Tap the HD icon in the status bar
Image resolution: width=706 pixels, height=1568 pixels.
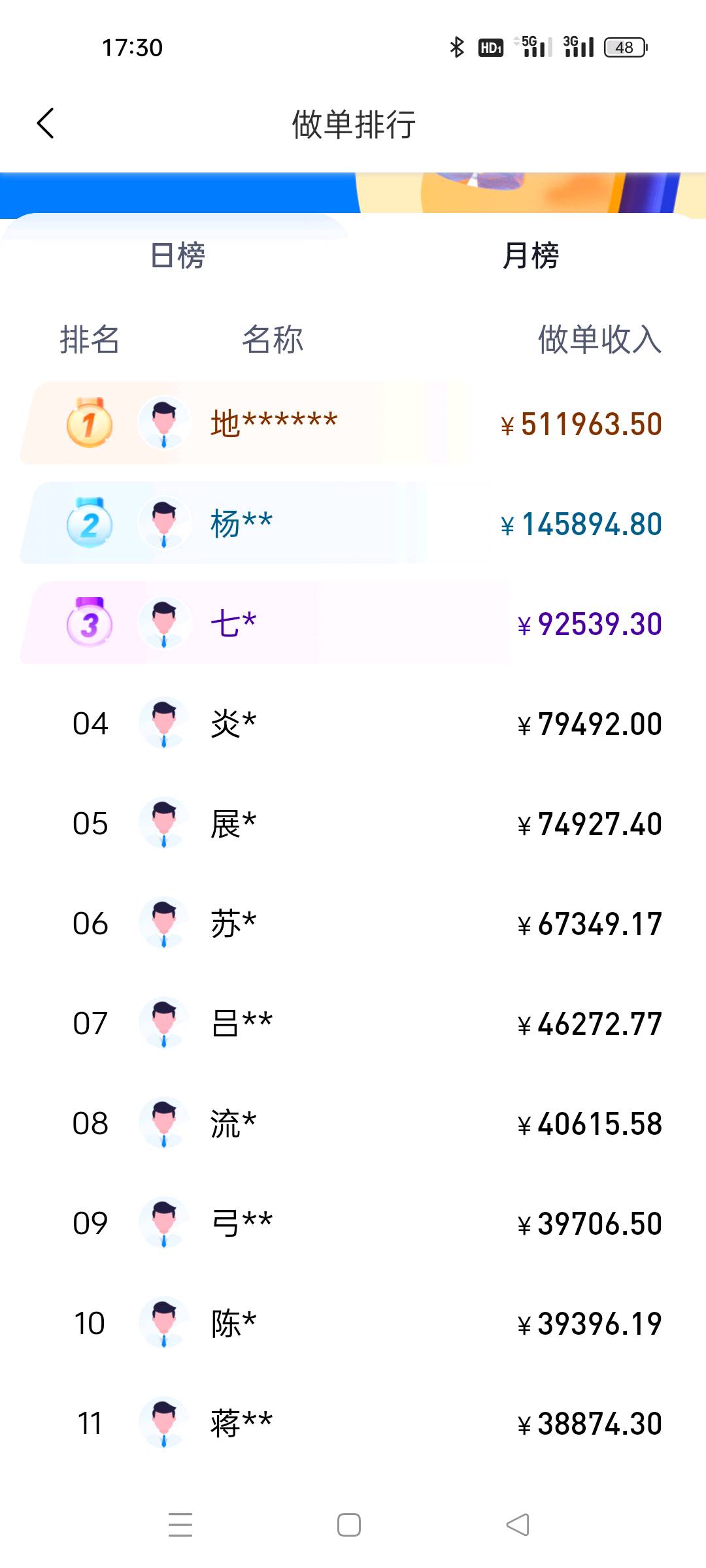point(490,48)
